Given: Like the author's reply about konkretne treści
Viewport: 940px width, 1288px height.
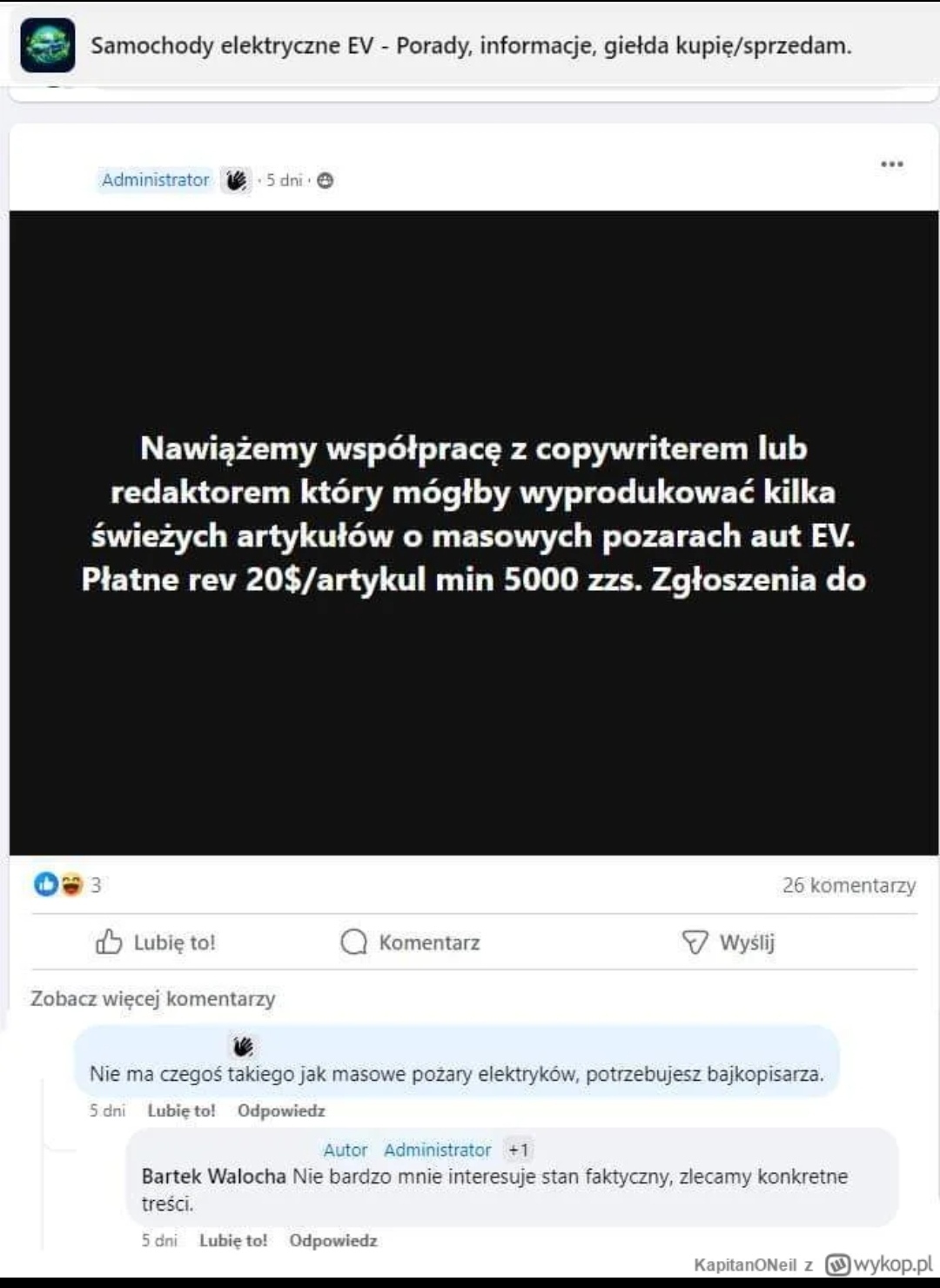Looking at the screenshot, I should (232, 1241).
